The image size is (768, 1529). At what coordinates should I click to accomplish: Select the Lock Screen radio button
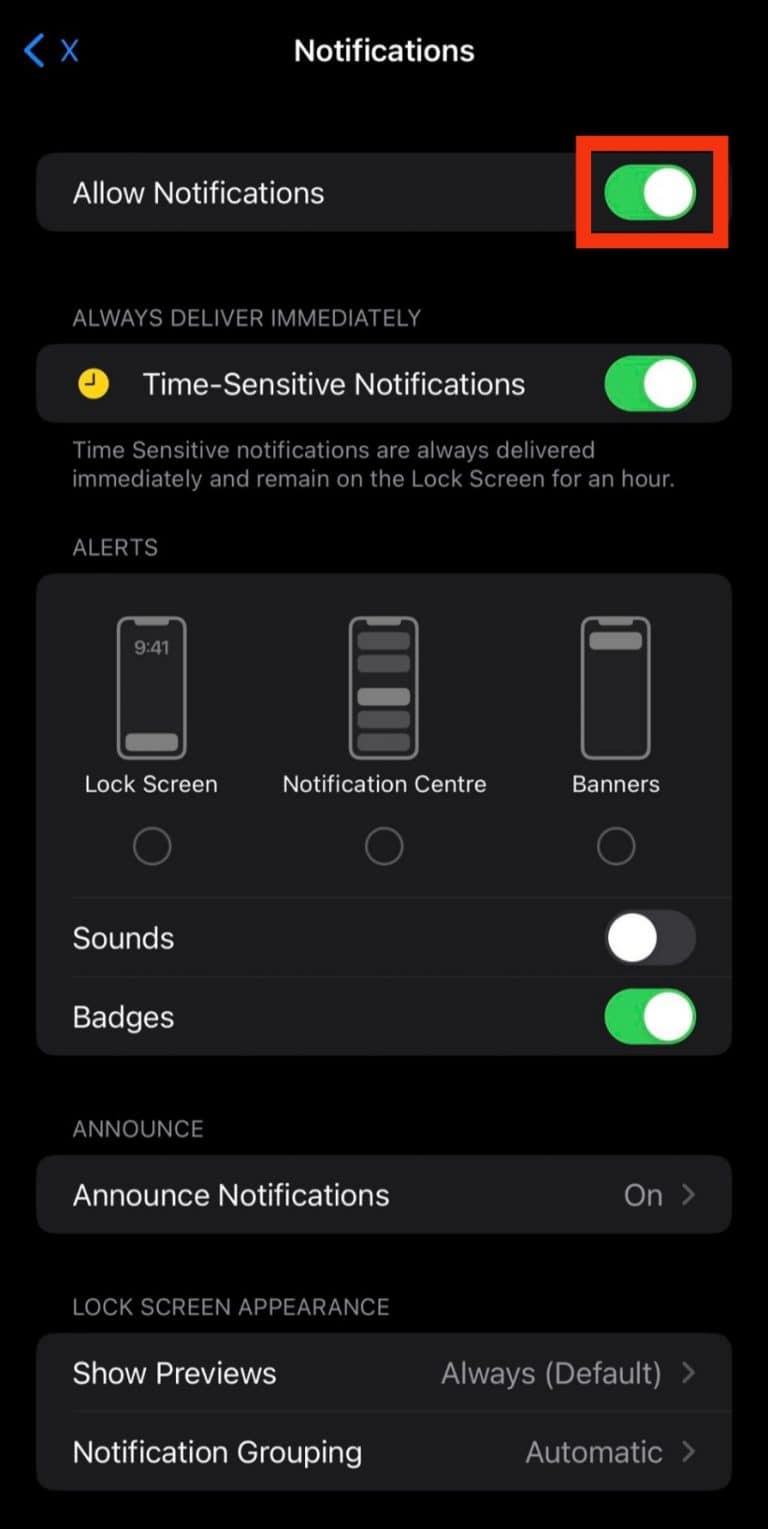[152, 845]
